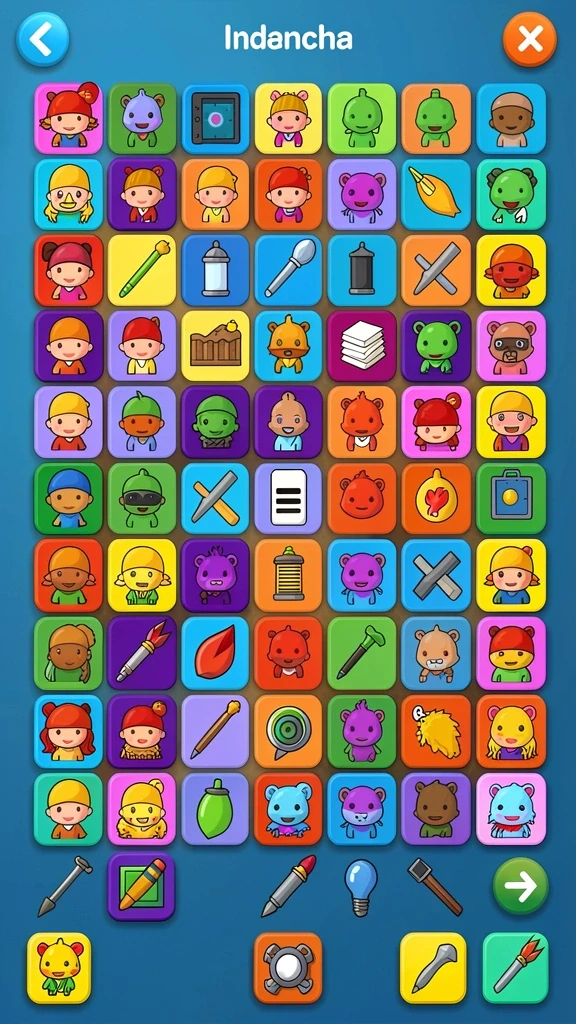The width and height of the screenshot is (576, 1024).
Task: Pick the gray nail on the yellow tile
Action: [x=434, y=968]
